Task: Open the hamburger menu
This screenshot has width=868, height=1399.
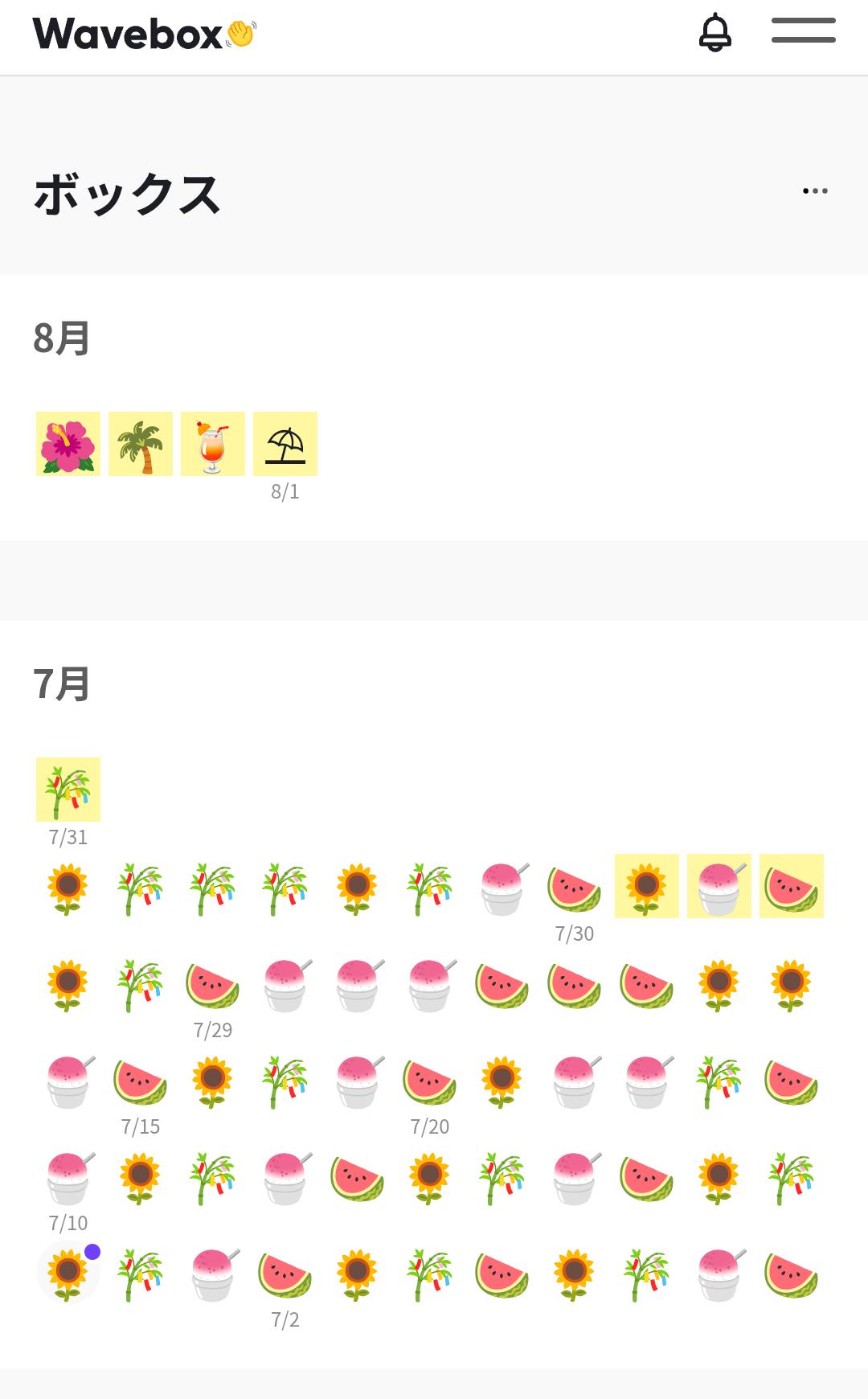Action: (x=804, y=31)
